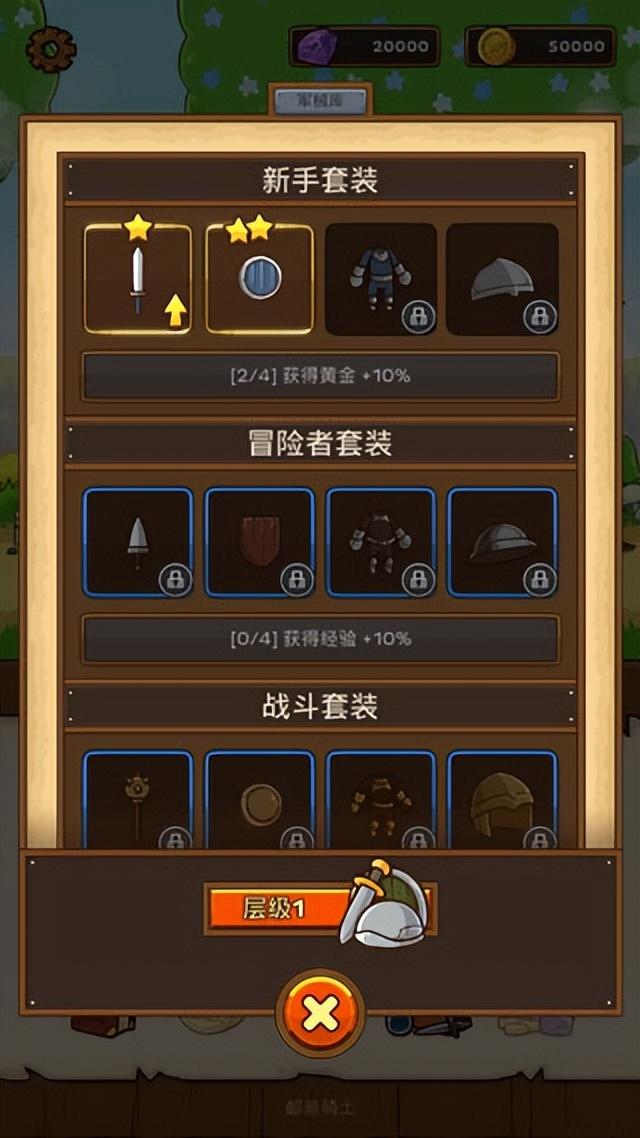This screenshot has height=1138, width=640.
Task: Tap the locked dagger in 冒险者套装
Action: [x=138, y=542]
